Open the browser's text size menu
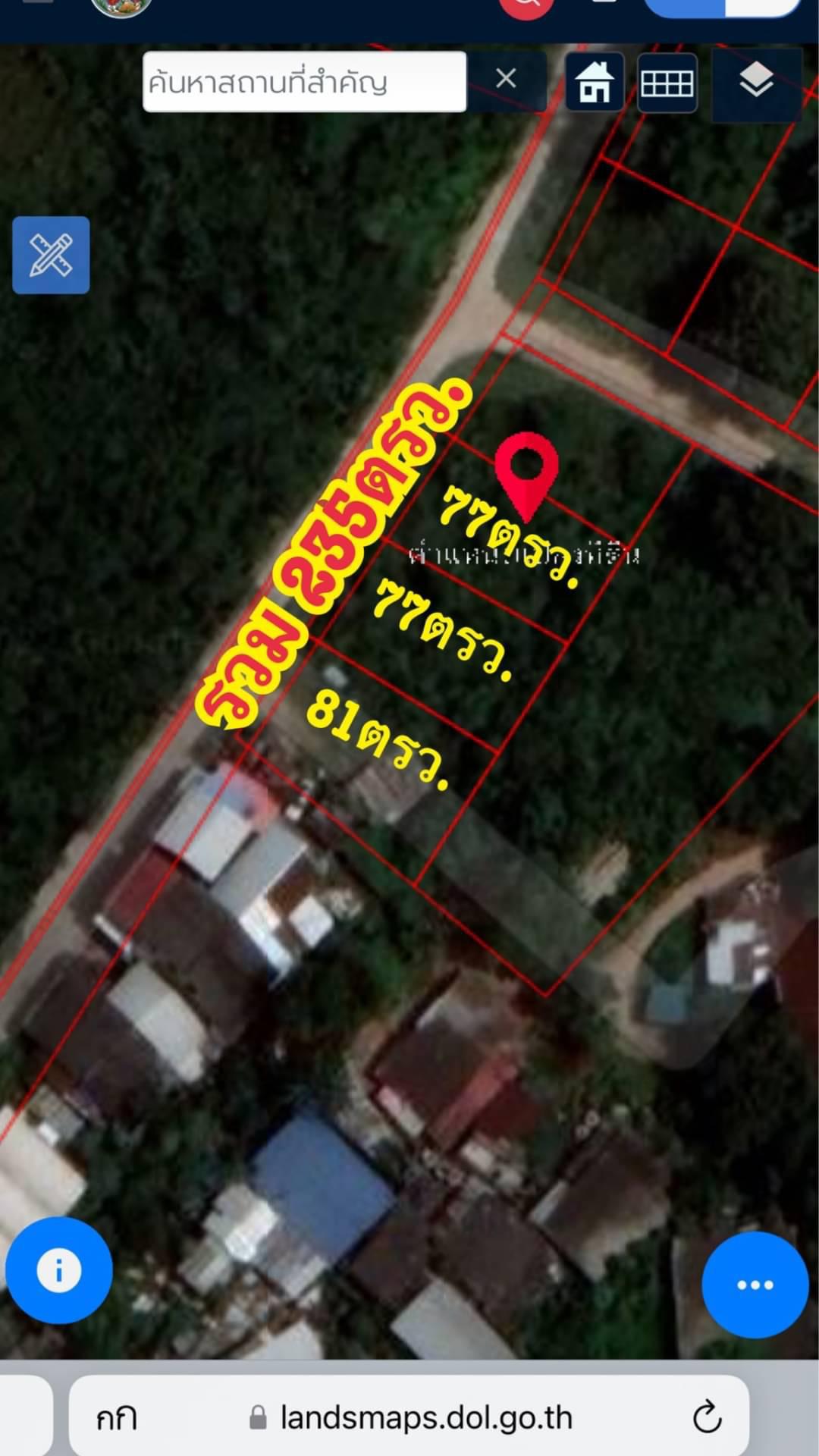 116,1417
